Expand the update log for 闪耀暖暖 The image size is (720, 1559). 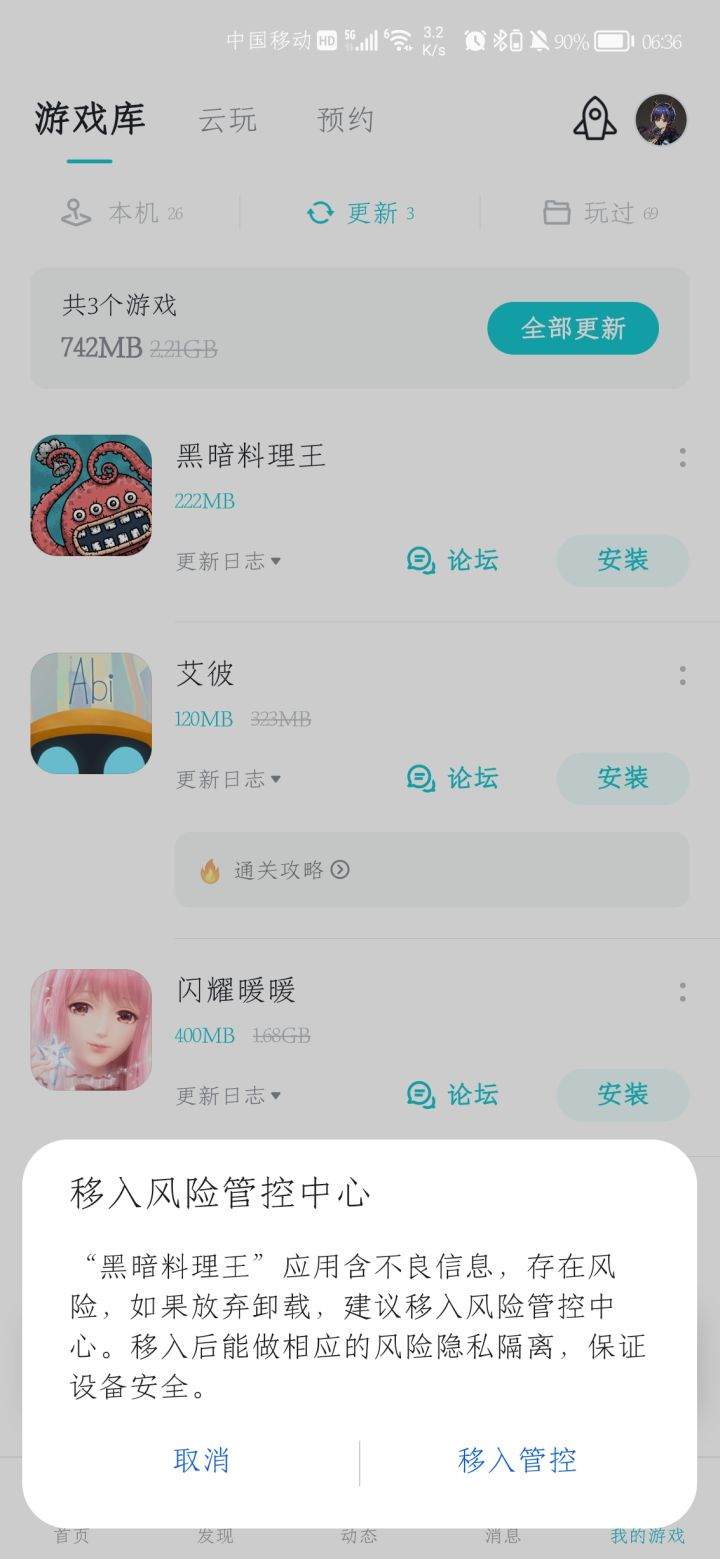point(228,1095)
